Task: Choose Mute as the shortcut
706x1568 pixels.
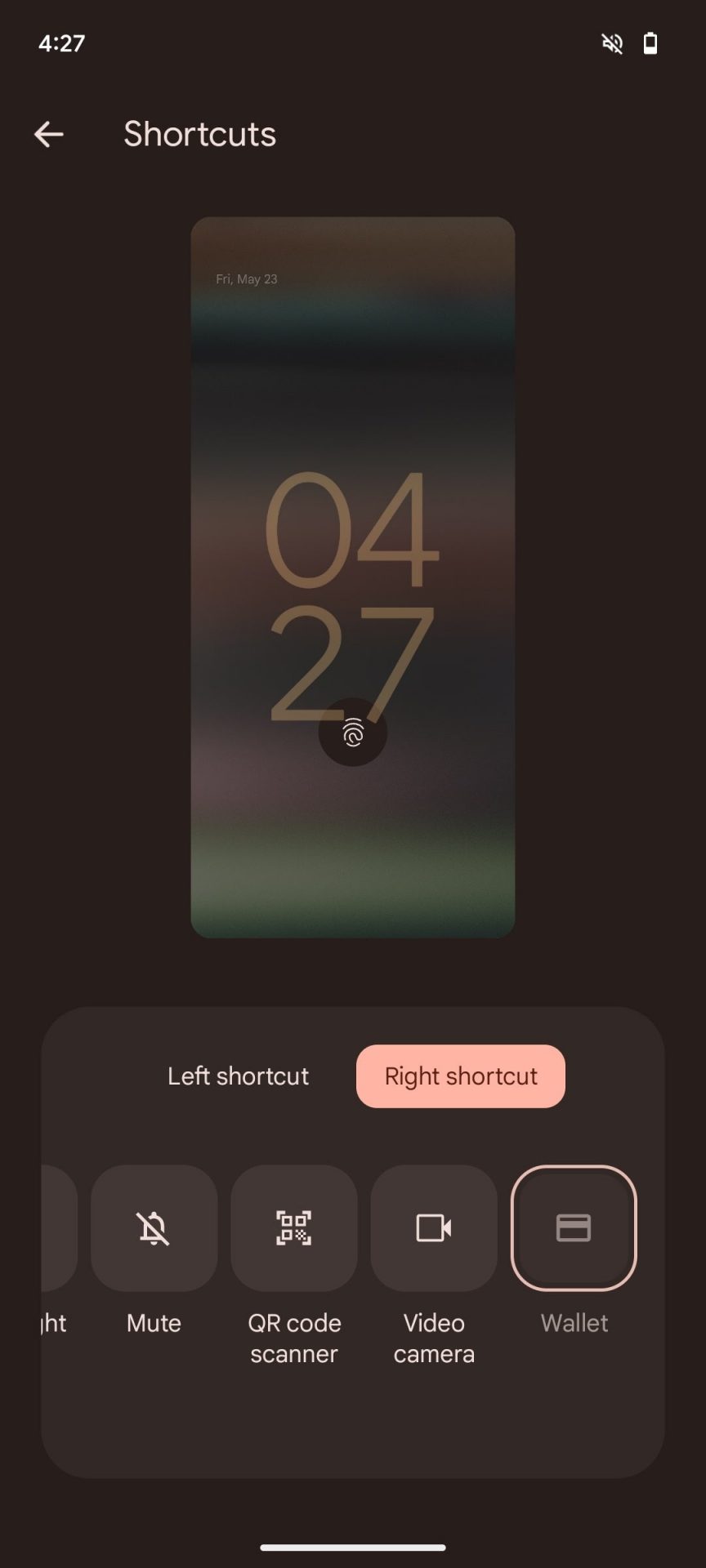Action: (x=154, y=1228)
